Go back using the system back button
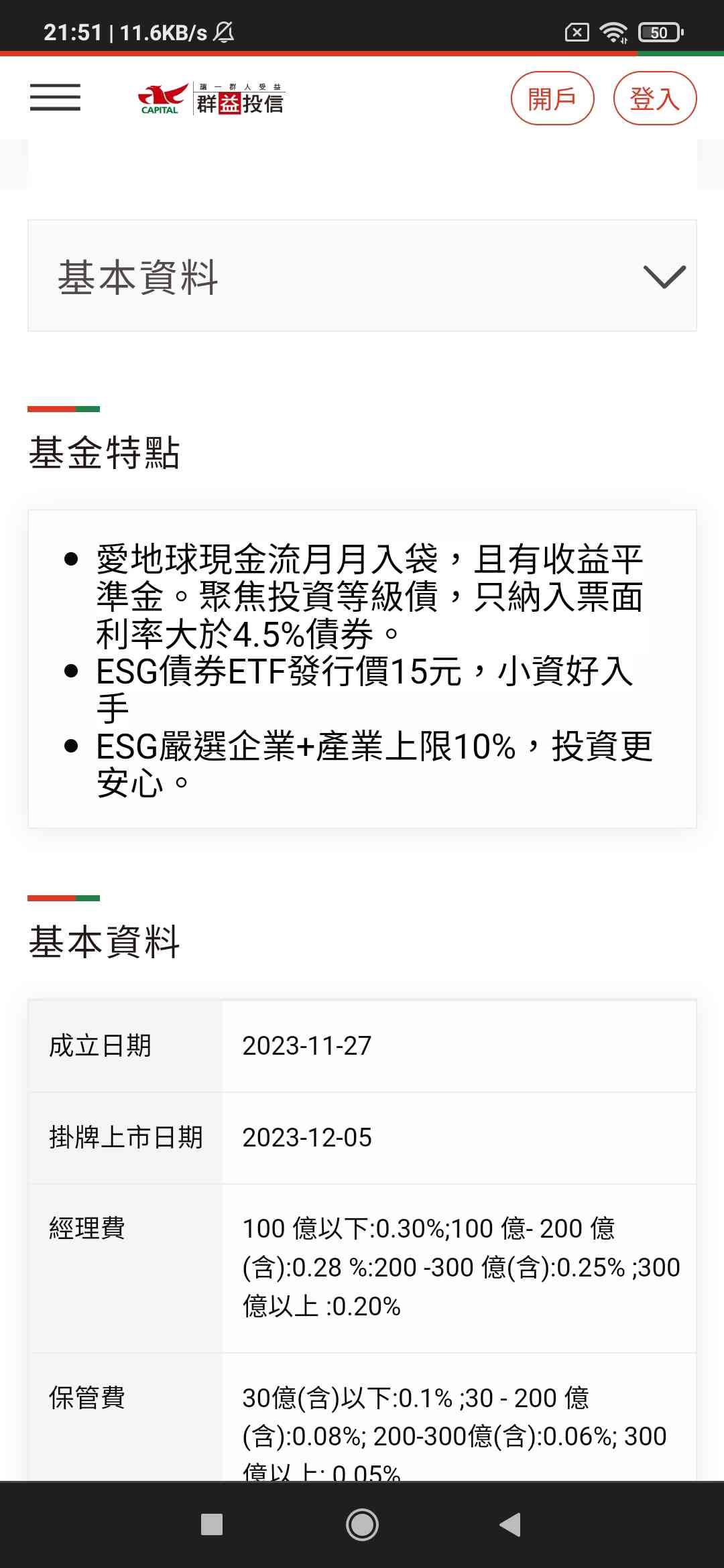The image size is (724, 1568). point(510,1524)
